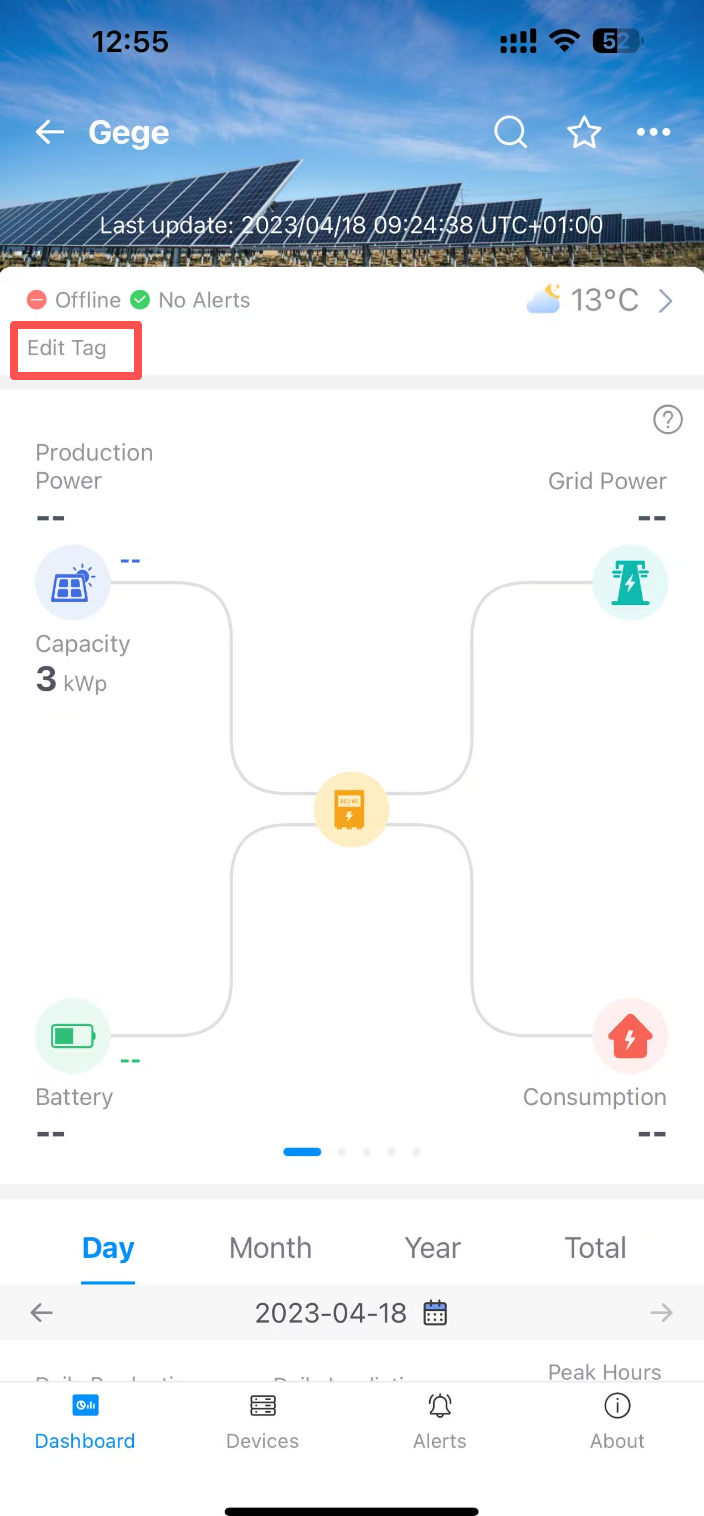Open weather details showing 13°C
This screenshot has height=1516, width=704.
[x=600, y=300]
